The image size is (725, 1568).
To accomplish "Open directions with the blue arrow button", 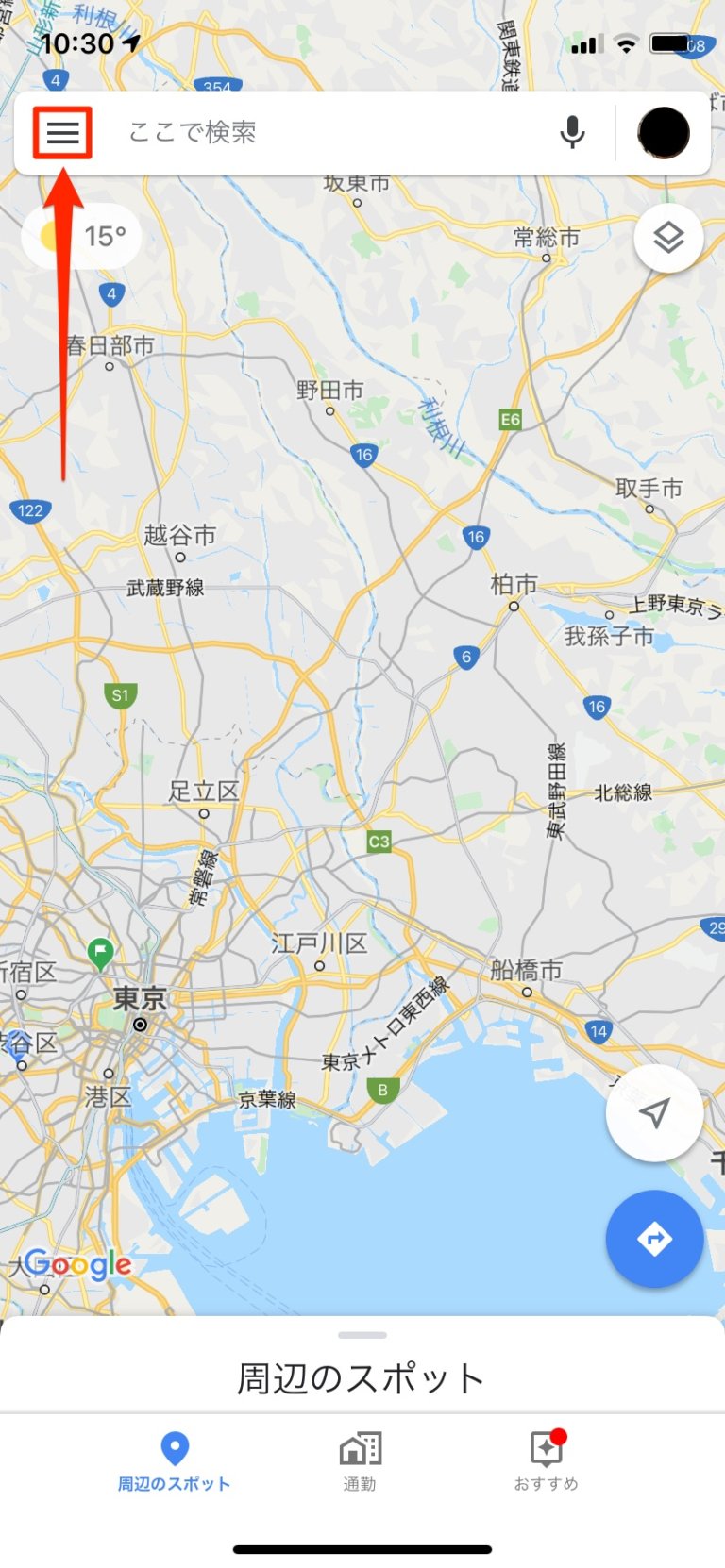I will (654, 1238).
